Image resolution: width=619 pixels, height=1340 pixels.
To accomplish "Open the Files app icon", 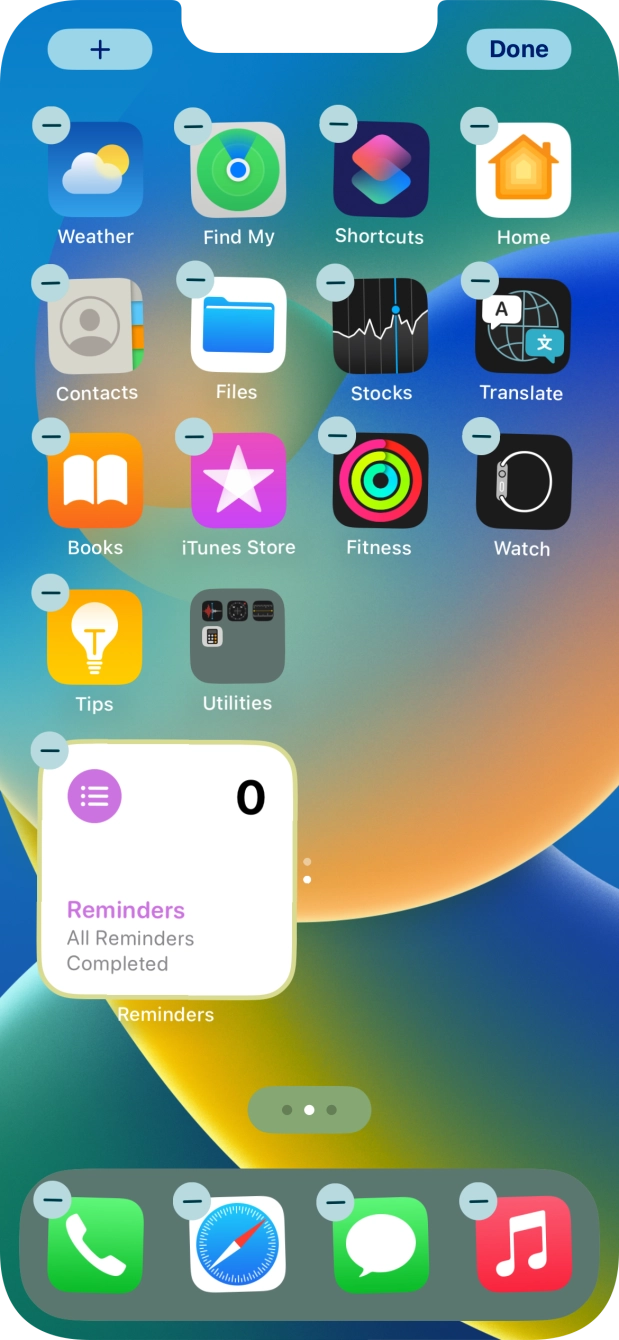I will 238,325.
